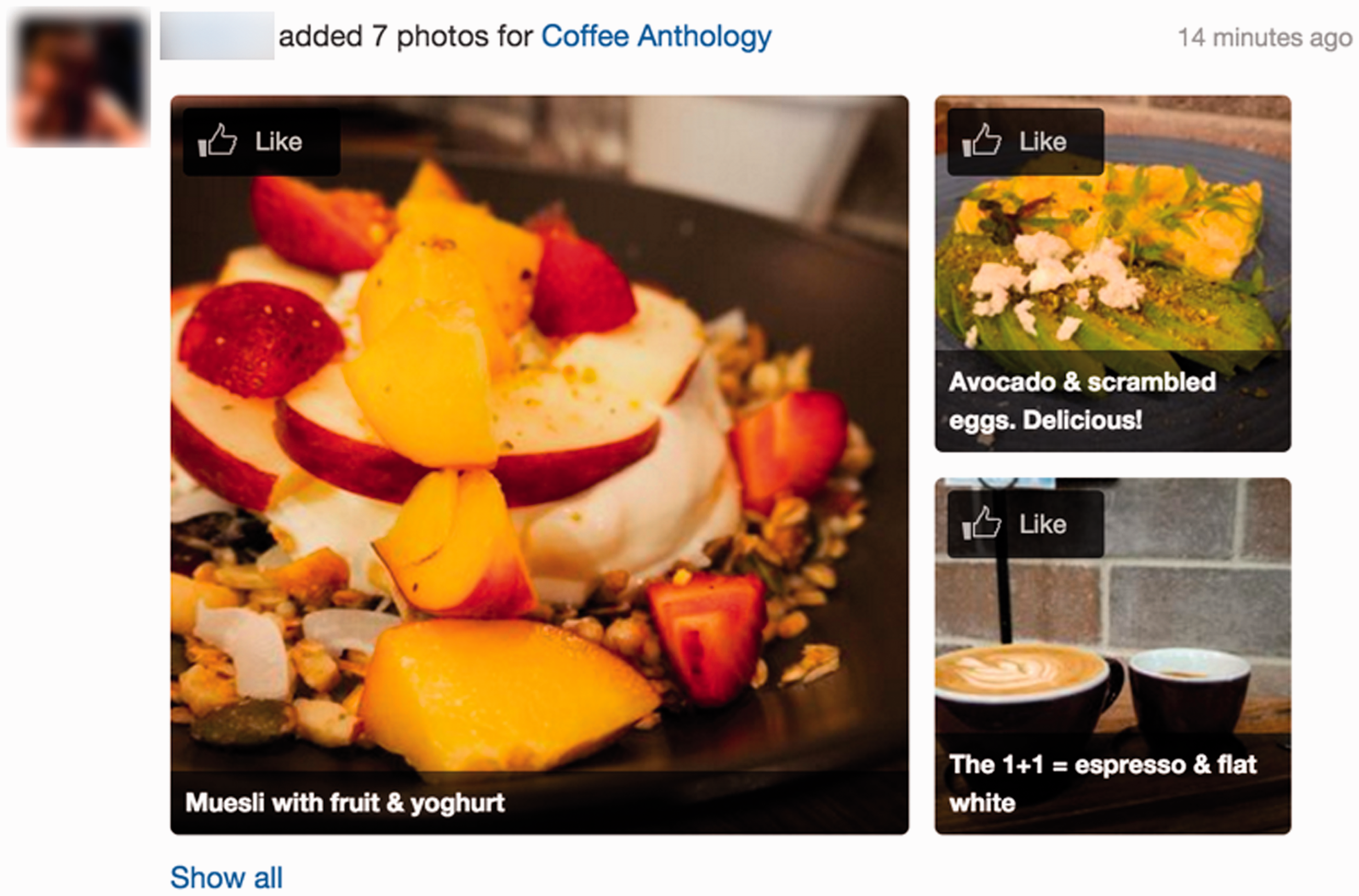Viewport: 1359px width, 896px height.
Task: Open the Coffee Anthology link
Action: coord(657,37)
